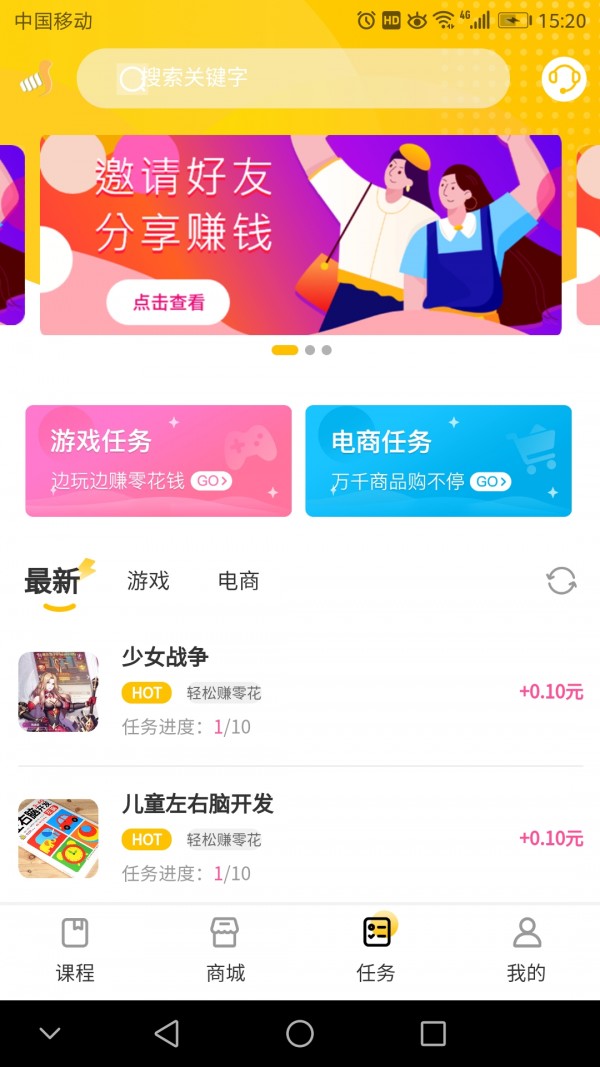Select the 最新 tab
The height and width of the screenshot is (1067, 600).
click(x=53, y=581)
